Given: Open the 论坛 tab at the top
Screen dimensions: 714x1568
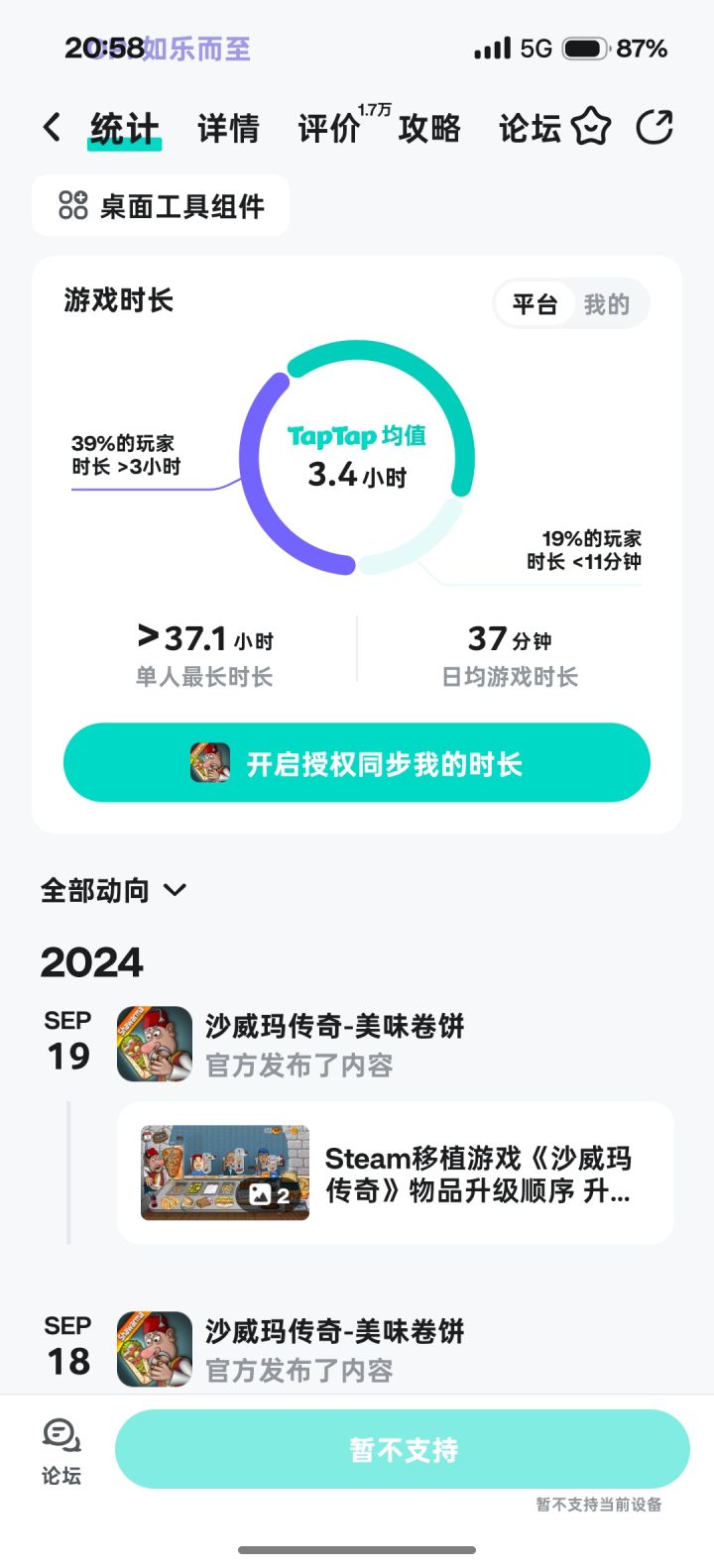Looking at the screenshot, I should pyautogui.click(x=530, y=129).
